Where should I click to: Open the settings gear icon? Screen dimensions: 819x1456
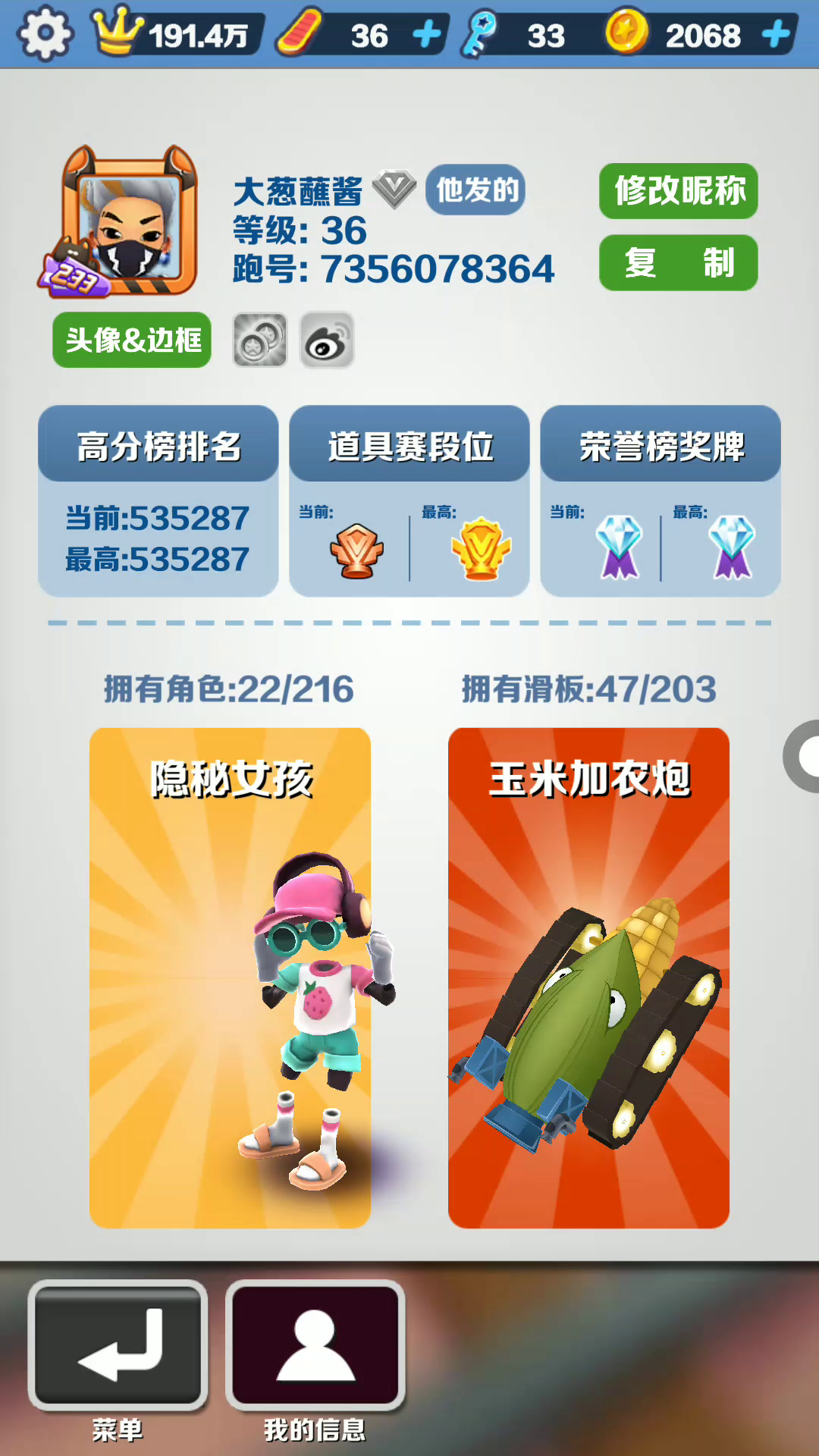point(44,34)
